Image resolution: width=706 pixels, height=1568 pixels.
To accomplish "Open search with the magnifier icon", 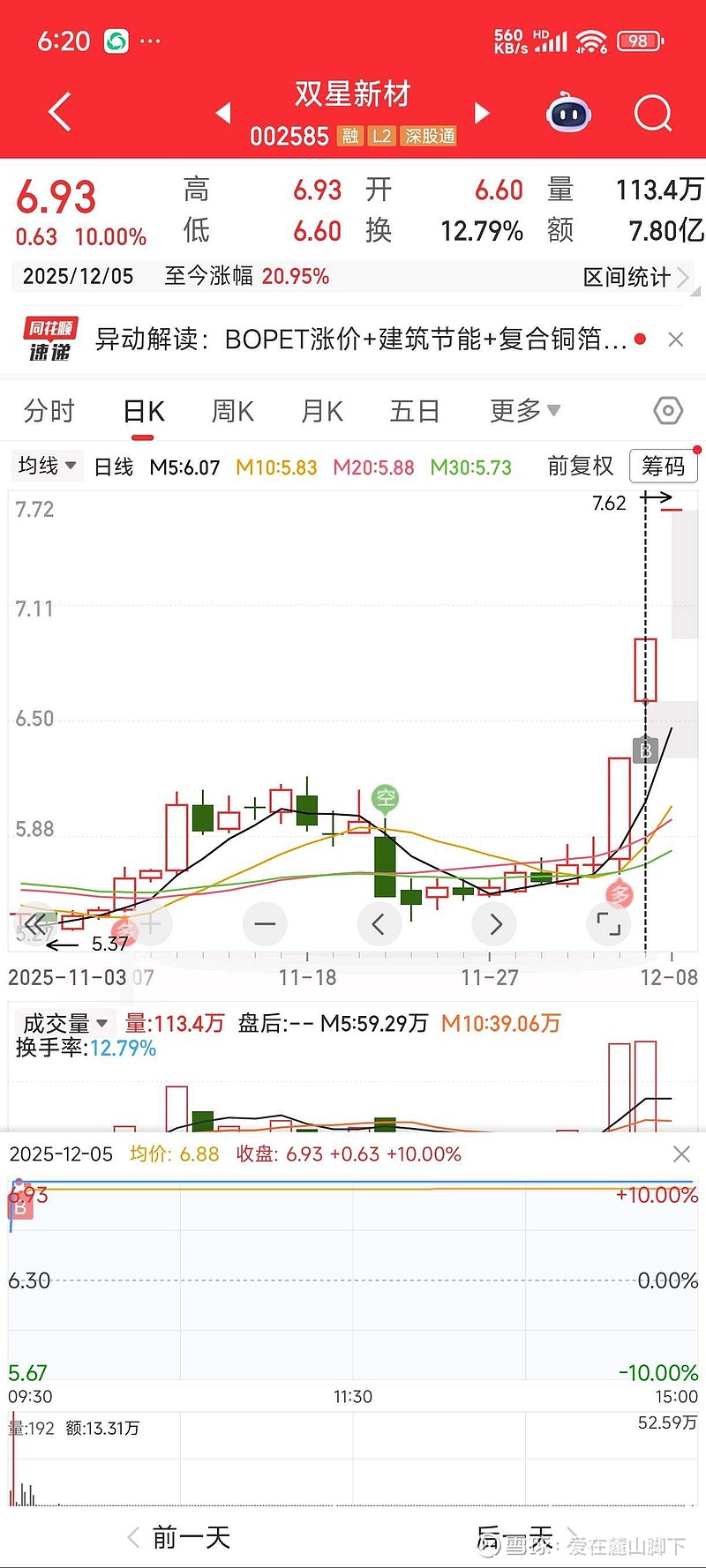I will [x=652, y=113].
